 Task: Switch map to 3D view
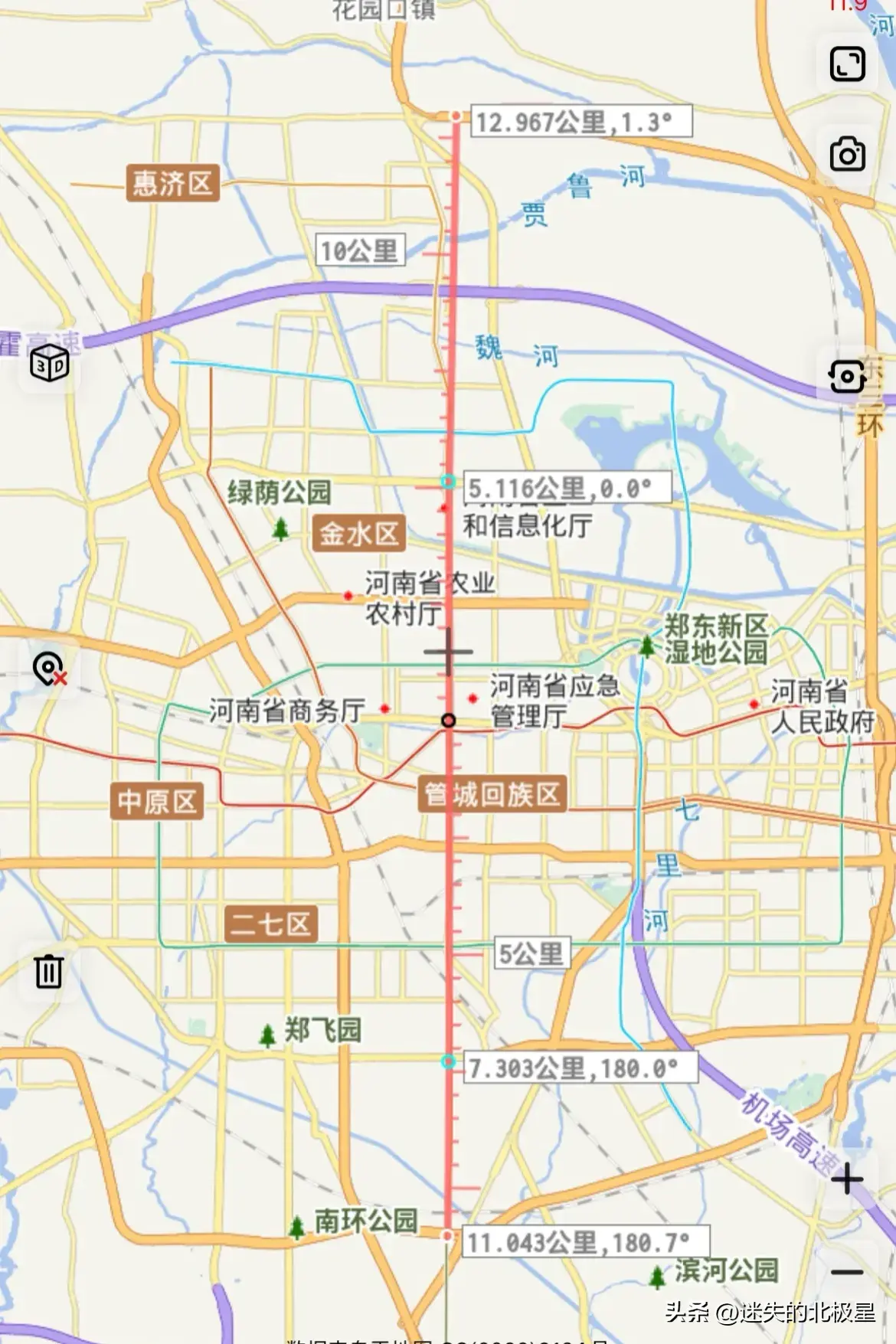(50, 364)
